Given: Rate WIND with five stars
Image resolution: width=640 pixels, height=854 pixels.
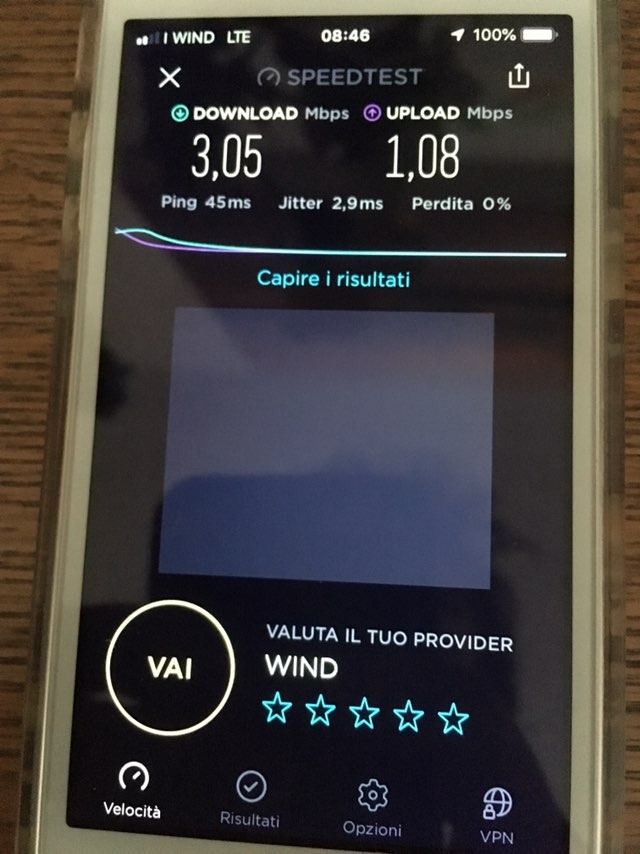Looking at the screenshot, I should pyautogui.click(x=453, y=717).
